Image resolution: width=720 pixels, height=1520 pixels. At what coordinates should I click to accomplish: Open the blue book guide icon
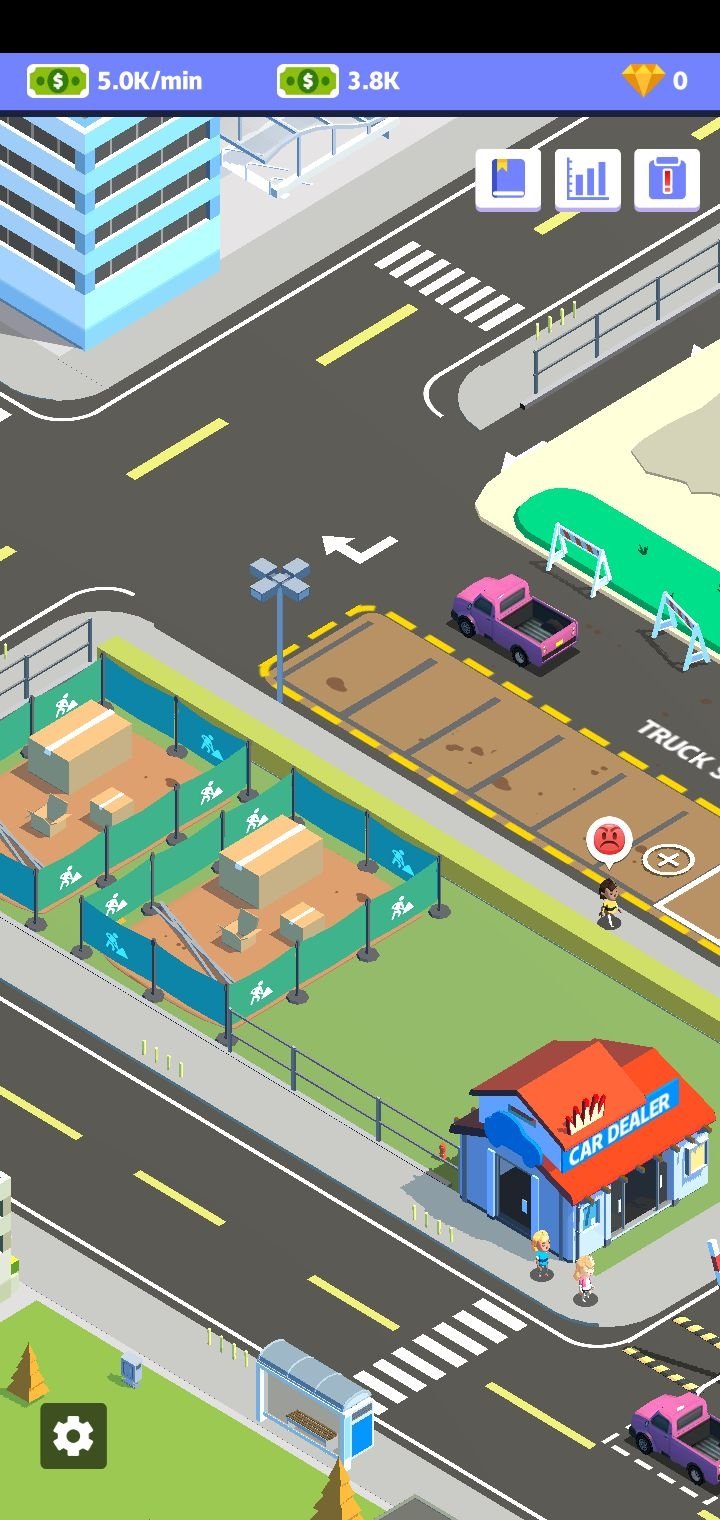coord(508,179)
